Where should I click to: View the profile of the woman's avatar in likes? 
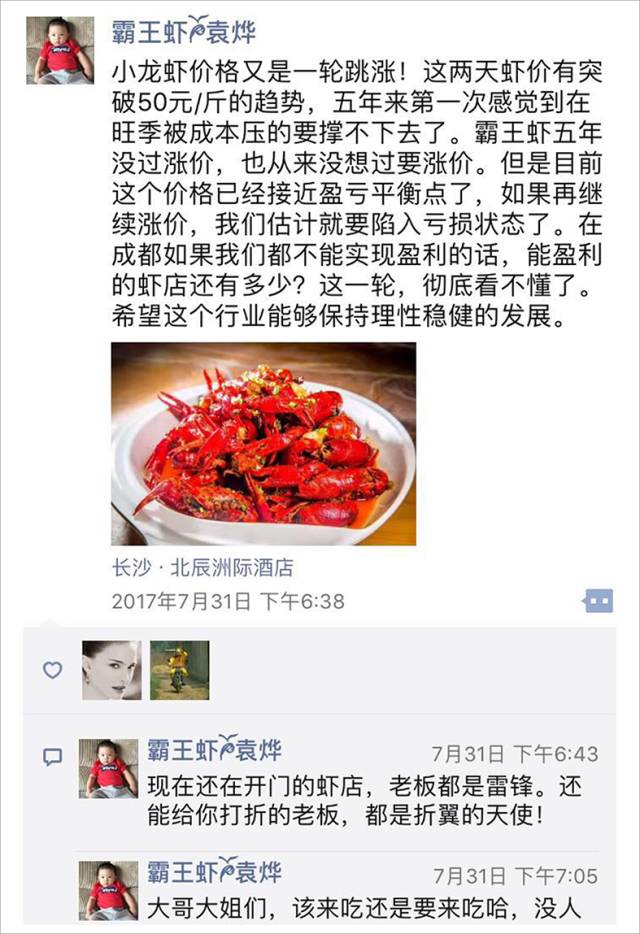(111, 670)
